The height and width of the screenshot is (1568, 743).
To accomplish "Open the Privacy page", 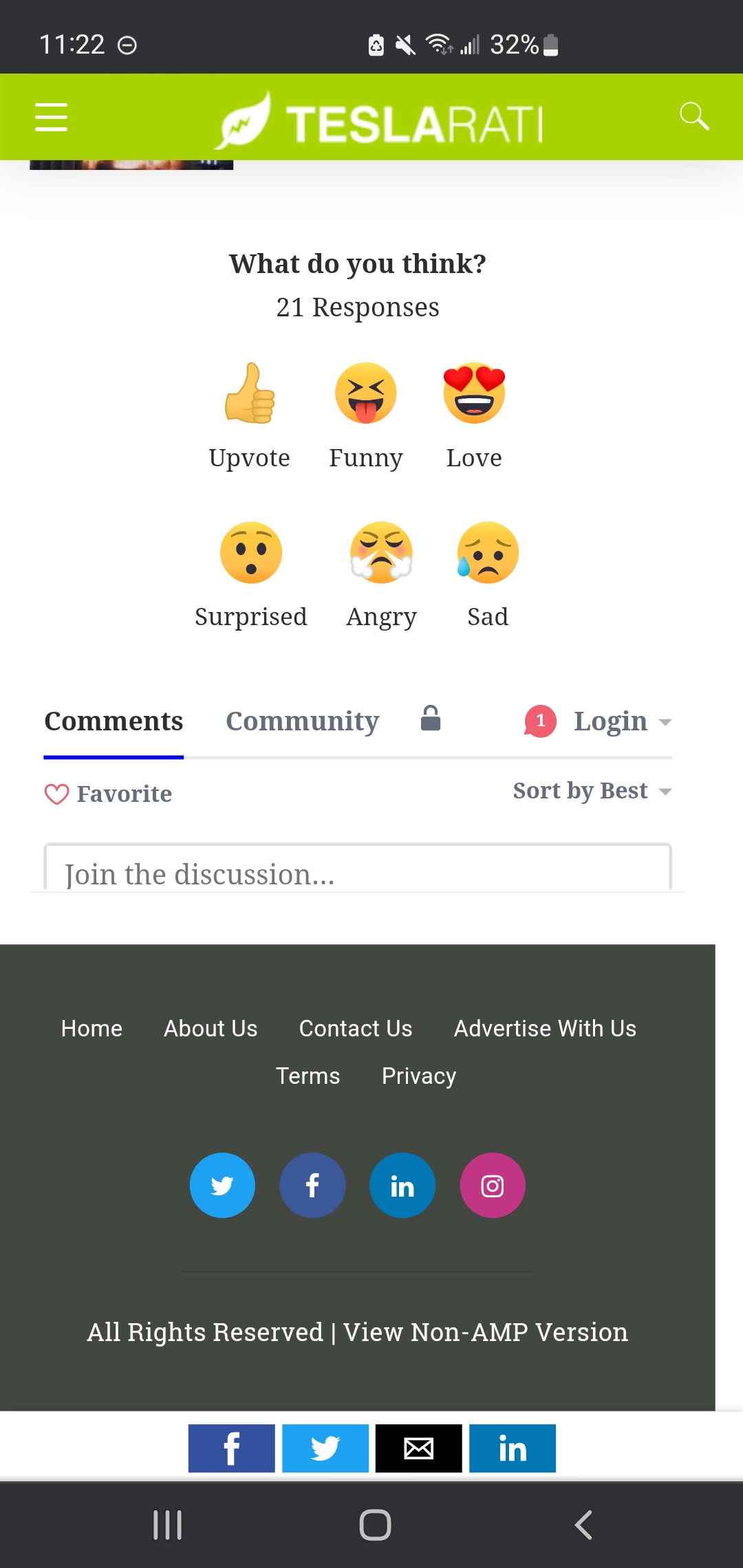I will pyautogui.click(x=419, y=1076).
